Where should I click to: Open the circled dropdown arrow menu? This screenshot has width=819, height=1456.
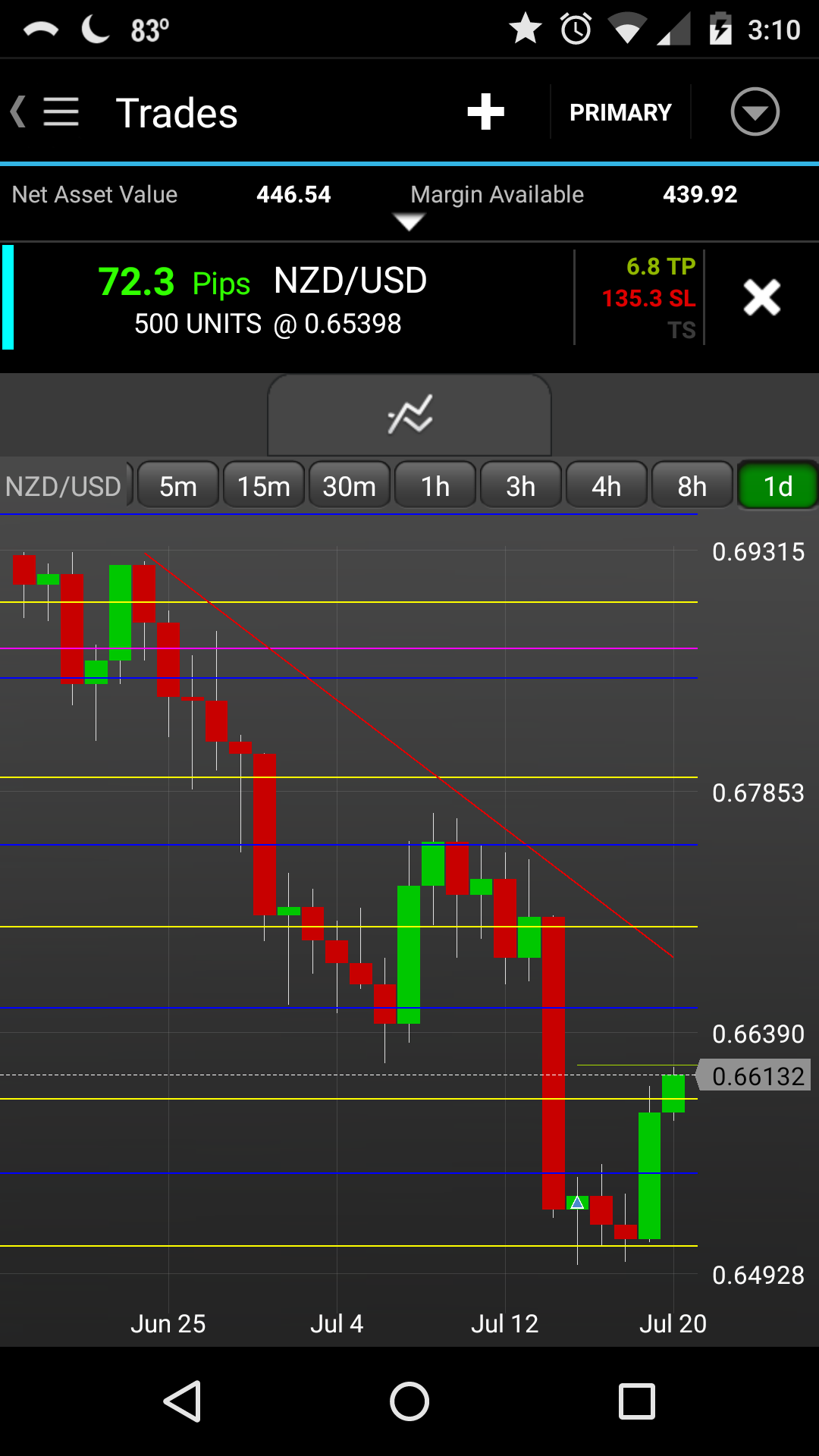(x=755, y=112)
